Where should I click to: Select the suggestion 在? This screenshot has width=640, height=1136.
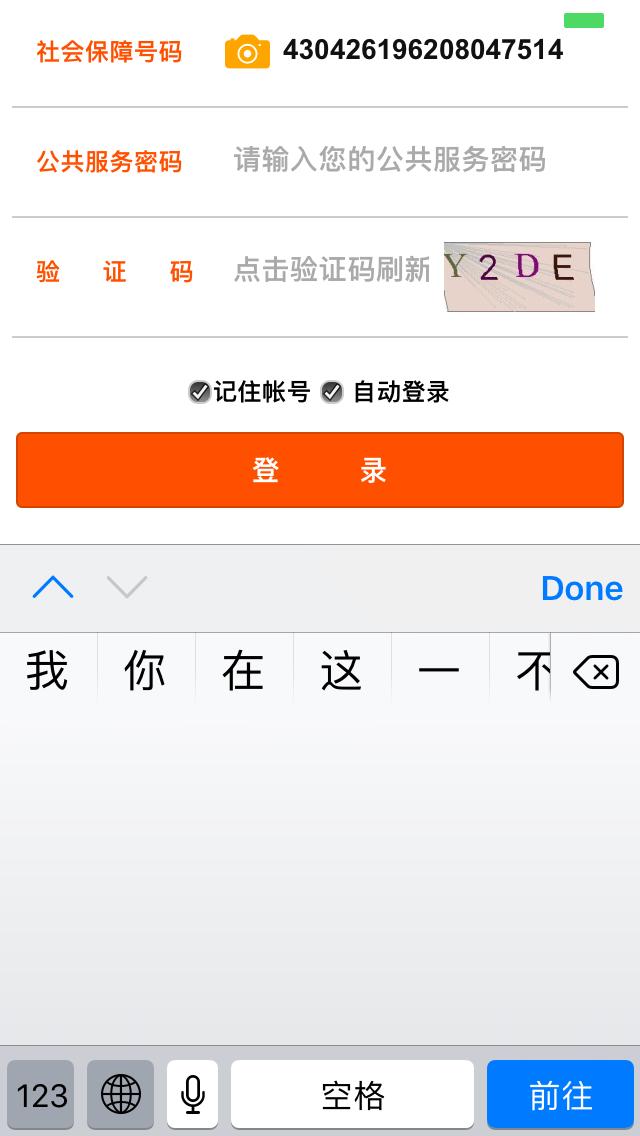(243, 671)
